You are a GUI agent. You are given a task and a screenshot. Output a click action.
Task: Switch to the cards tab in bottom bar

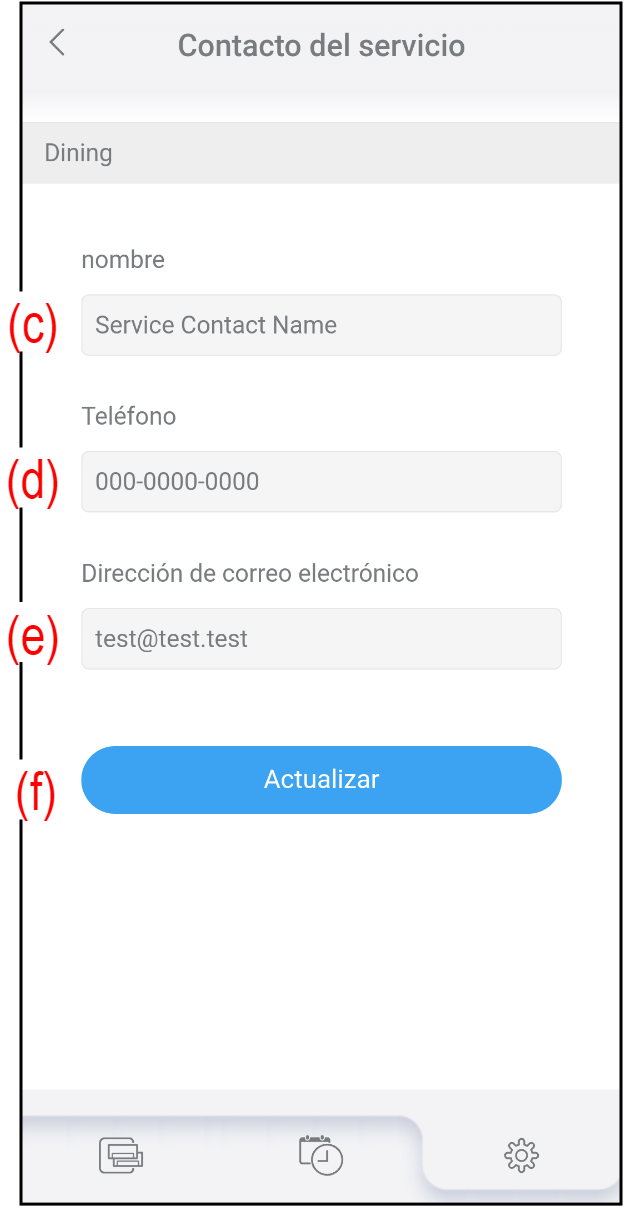121,1156
